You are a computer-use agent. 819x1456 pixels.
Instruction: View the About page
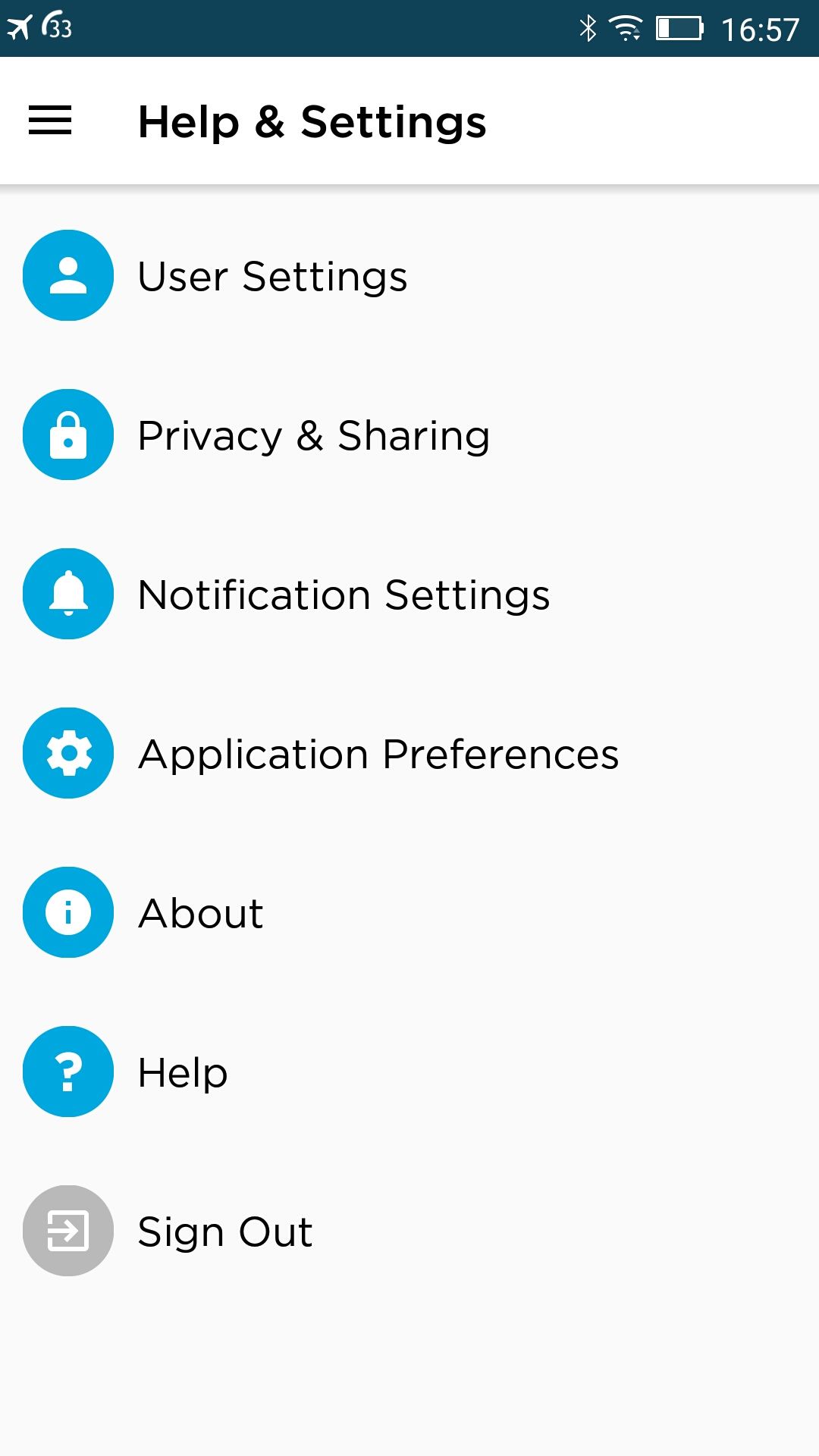[x=409, y=912]
